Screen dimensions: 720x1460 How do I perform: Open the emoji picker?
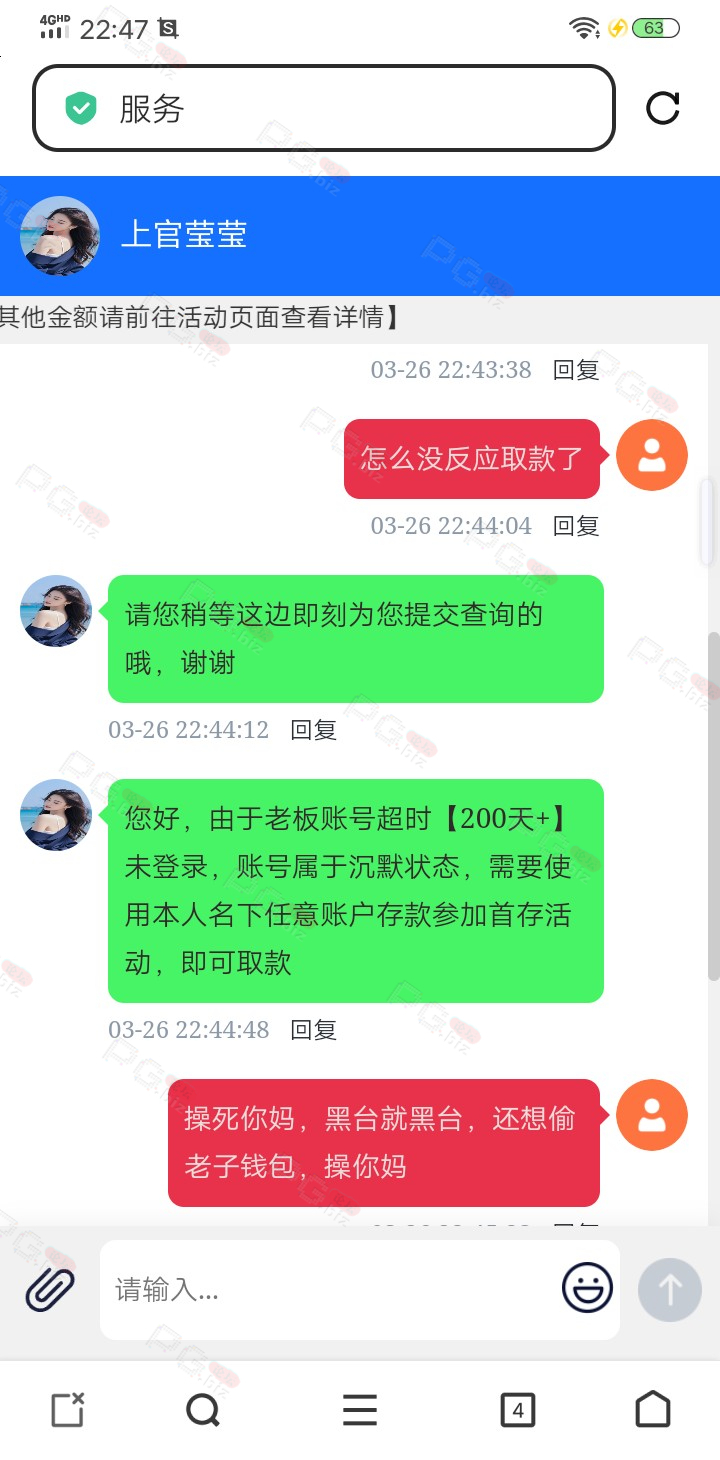[x=587, y=1288]
